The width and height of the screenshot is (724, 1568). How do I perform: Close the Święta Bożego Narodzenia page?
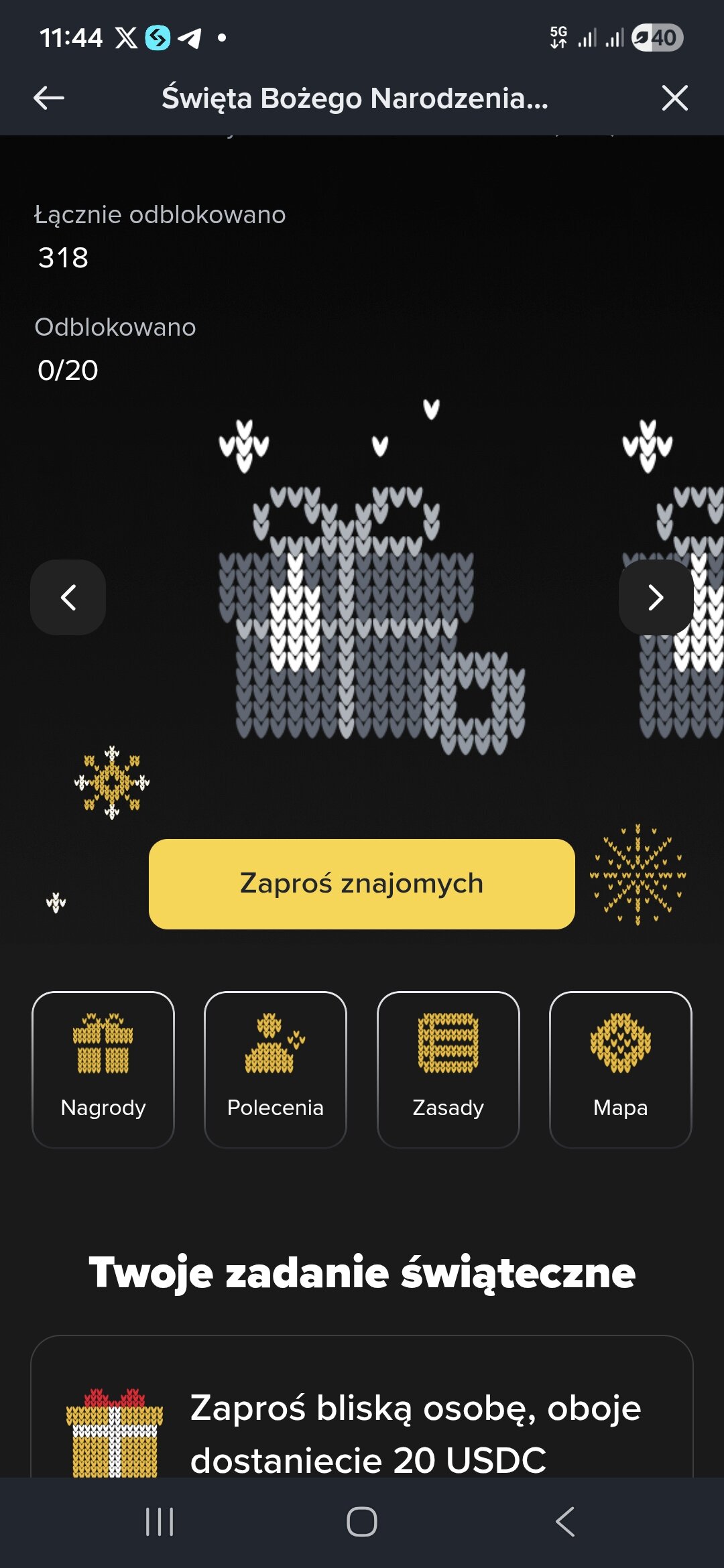(x=674, y=98)
